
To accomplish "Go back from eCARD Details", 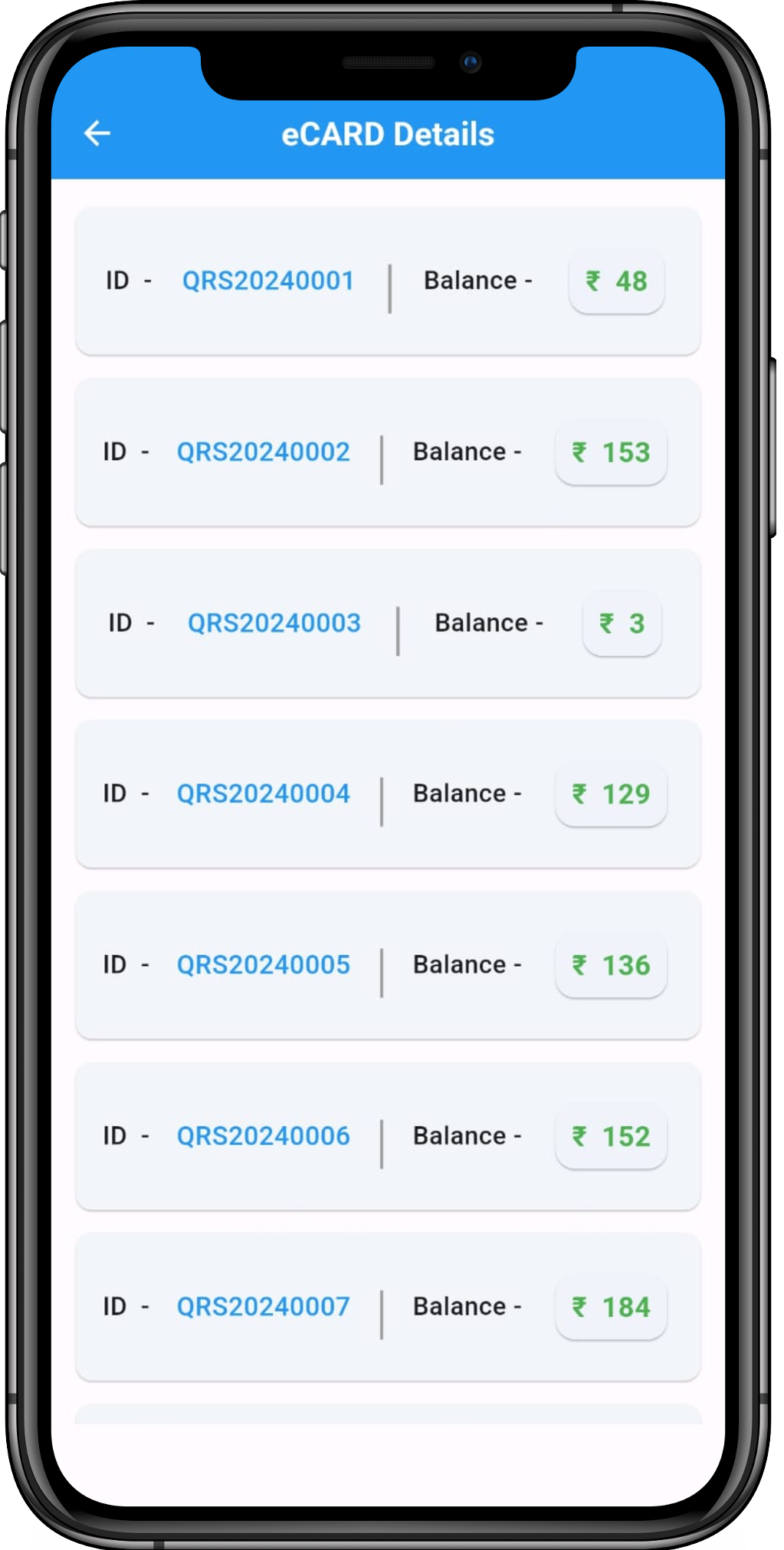I will [x=97, y=133].
